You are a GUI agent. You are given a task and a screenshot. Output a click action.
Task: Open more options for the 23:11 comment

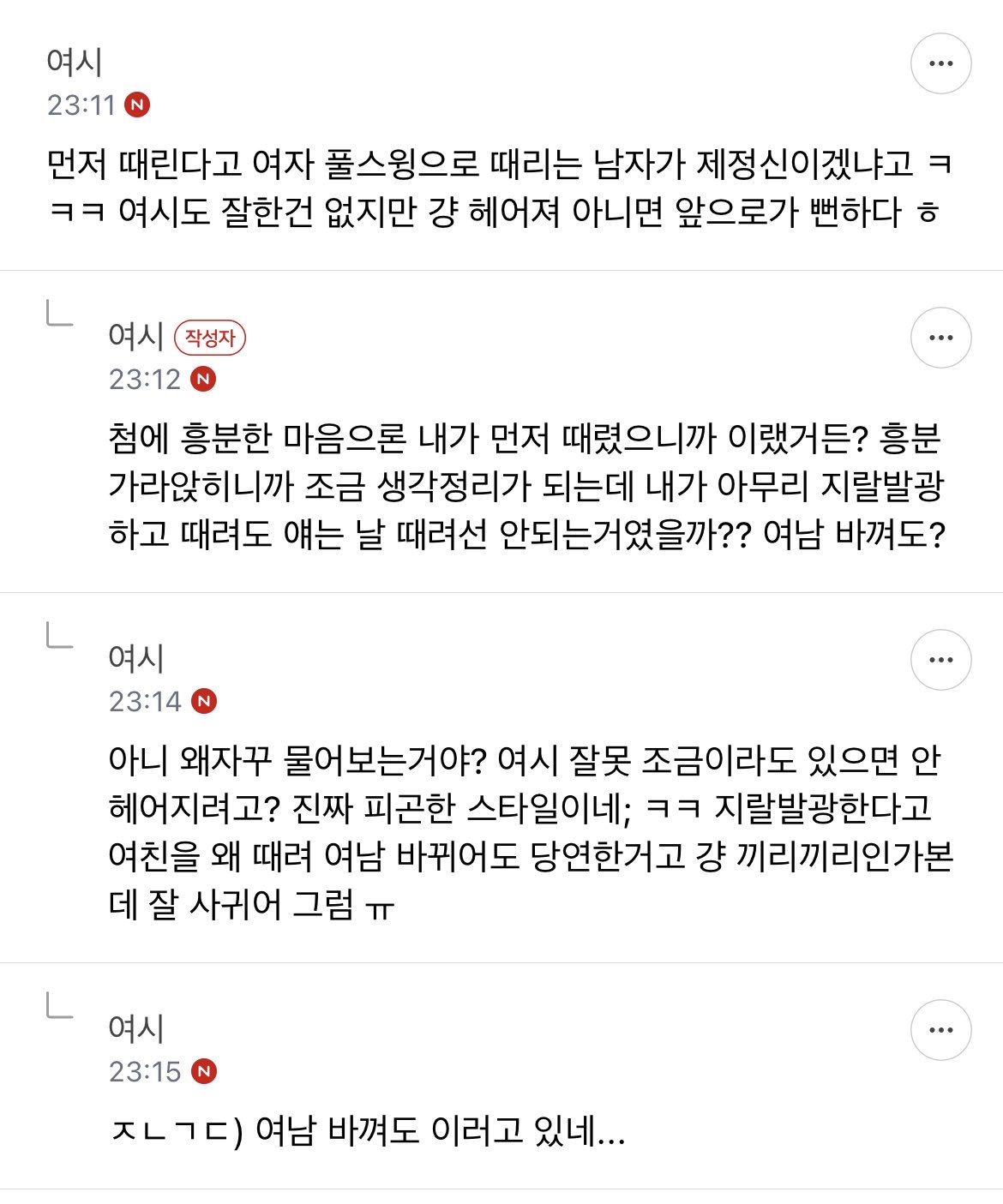point(940,63)
